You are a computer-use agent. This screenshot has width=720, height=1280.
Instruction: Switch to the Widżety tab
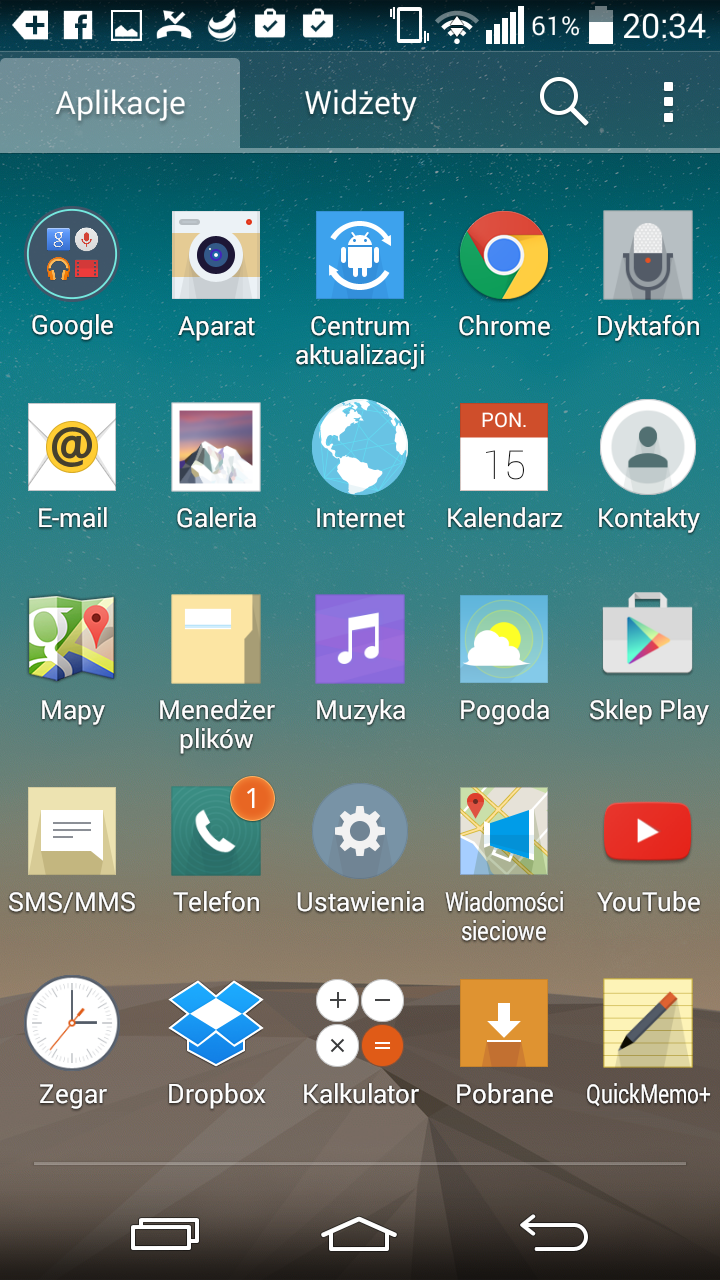[360, 103]
